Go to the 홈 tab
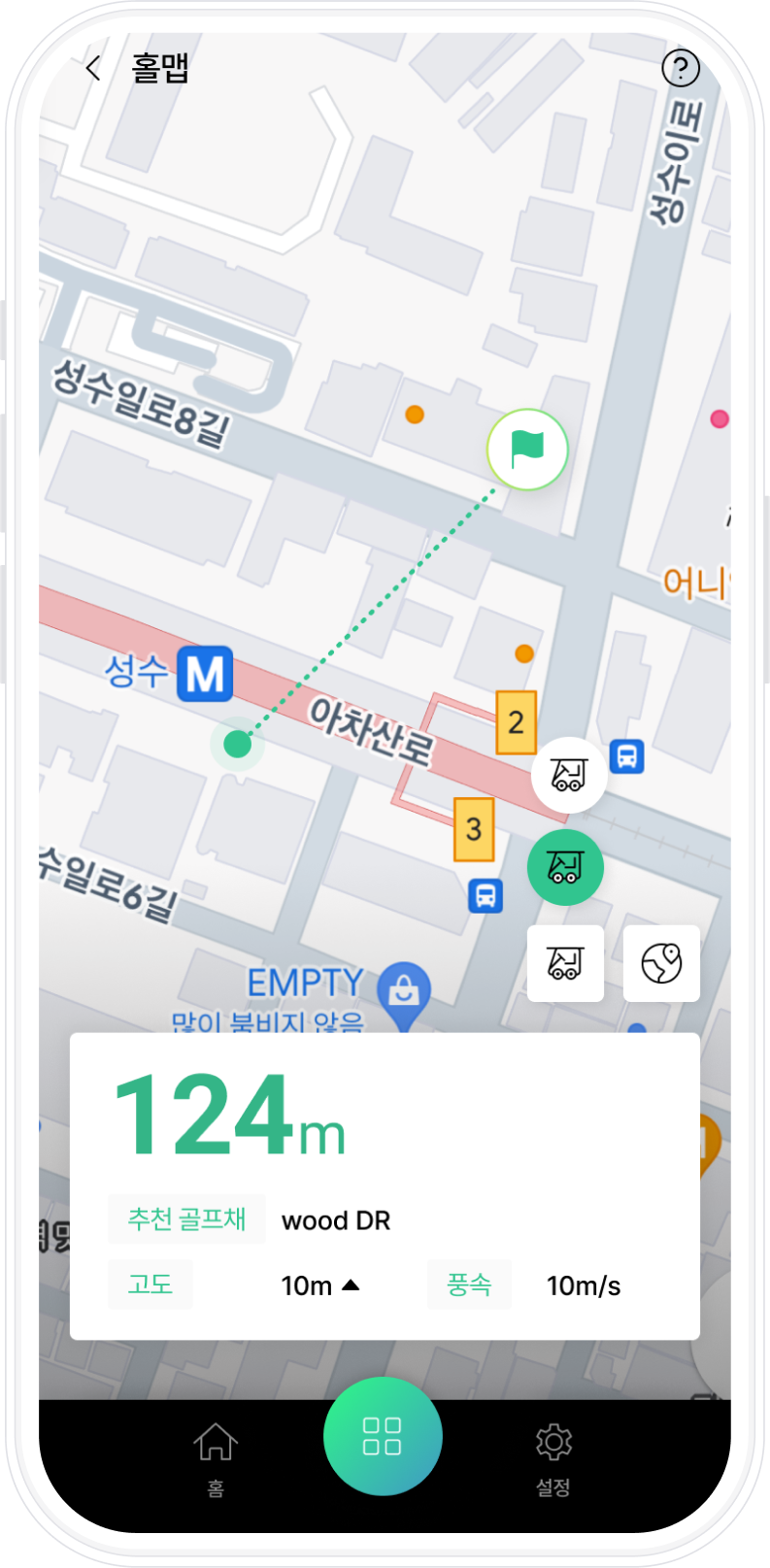The image size is (770, 1568). point(216,1459)
